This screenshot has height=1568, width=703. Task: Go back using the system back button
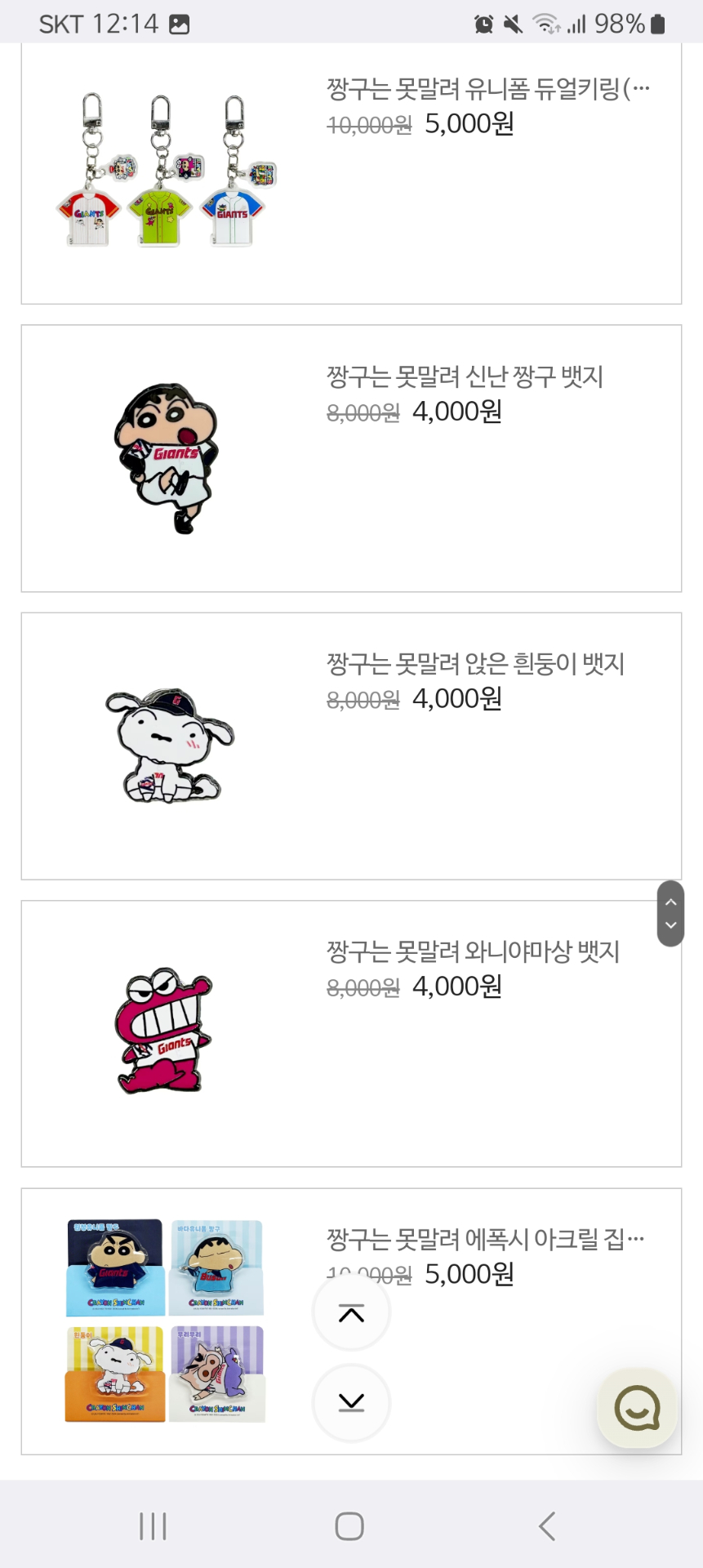point(547,1526)
